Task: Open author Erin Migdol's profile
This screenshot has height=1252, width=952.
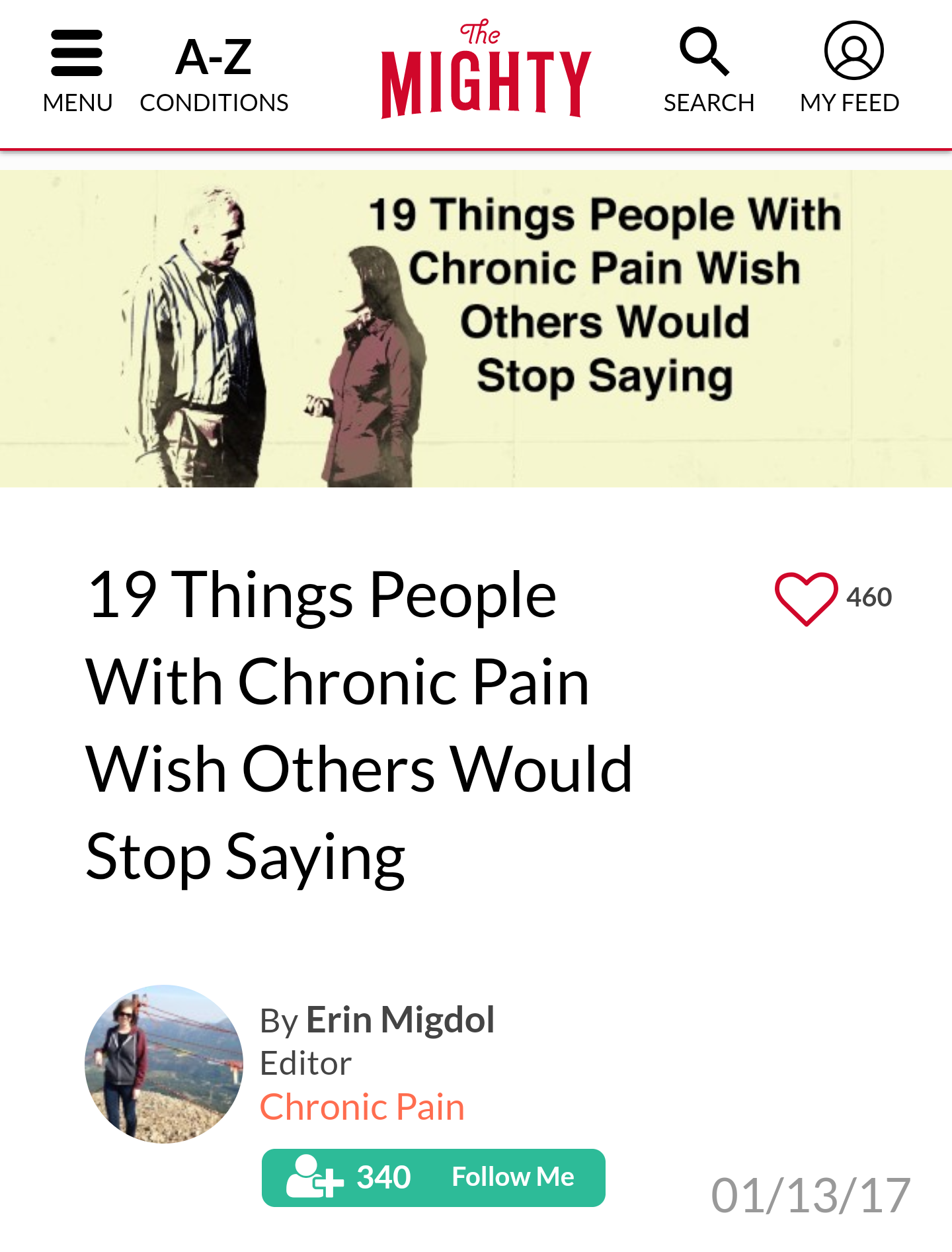Action: click(x=399, y=1019)
